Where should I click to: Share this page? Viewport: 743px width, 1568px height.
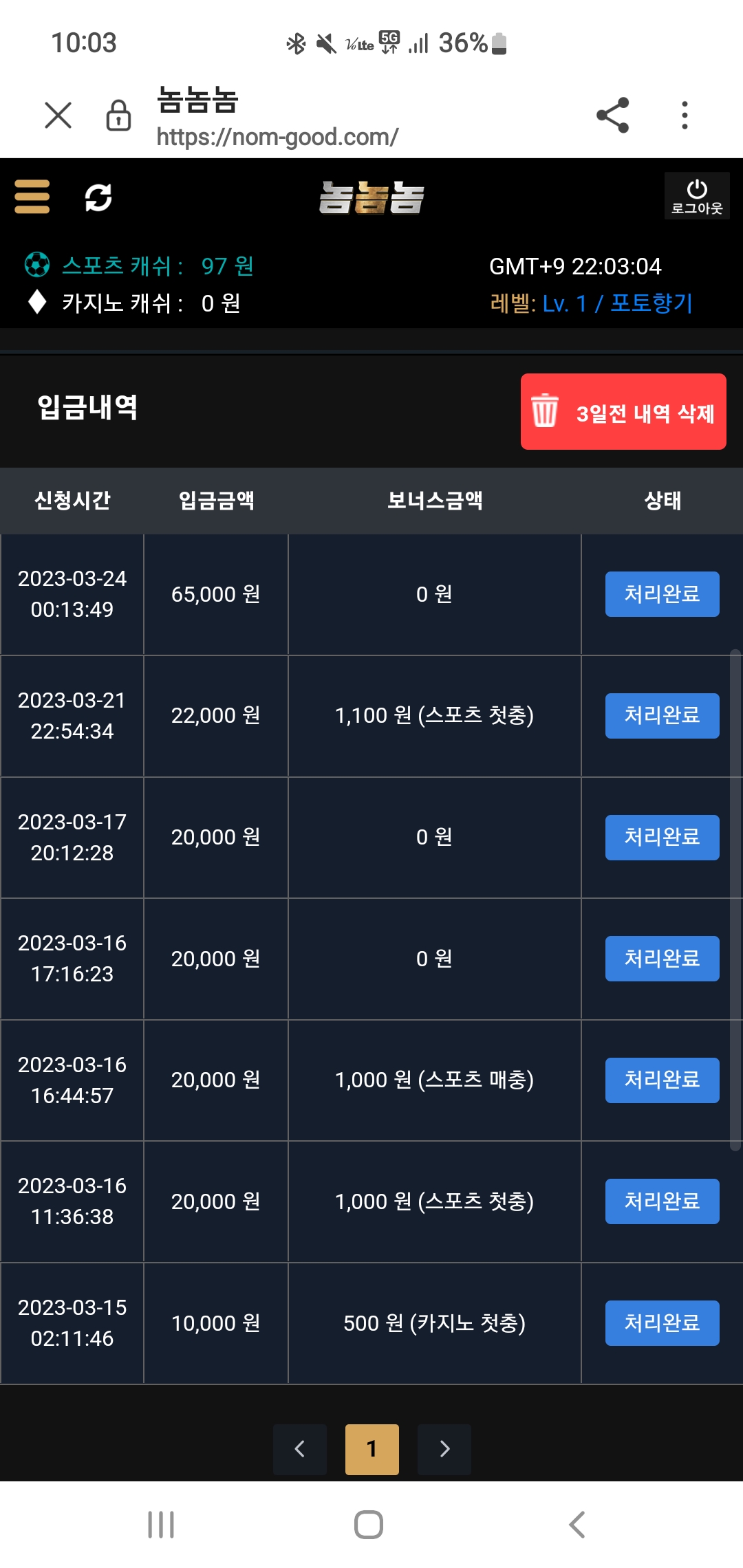pos(612,115)
